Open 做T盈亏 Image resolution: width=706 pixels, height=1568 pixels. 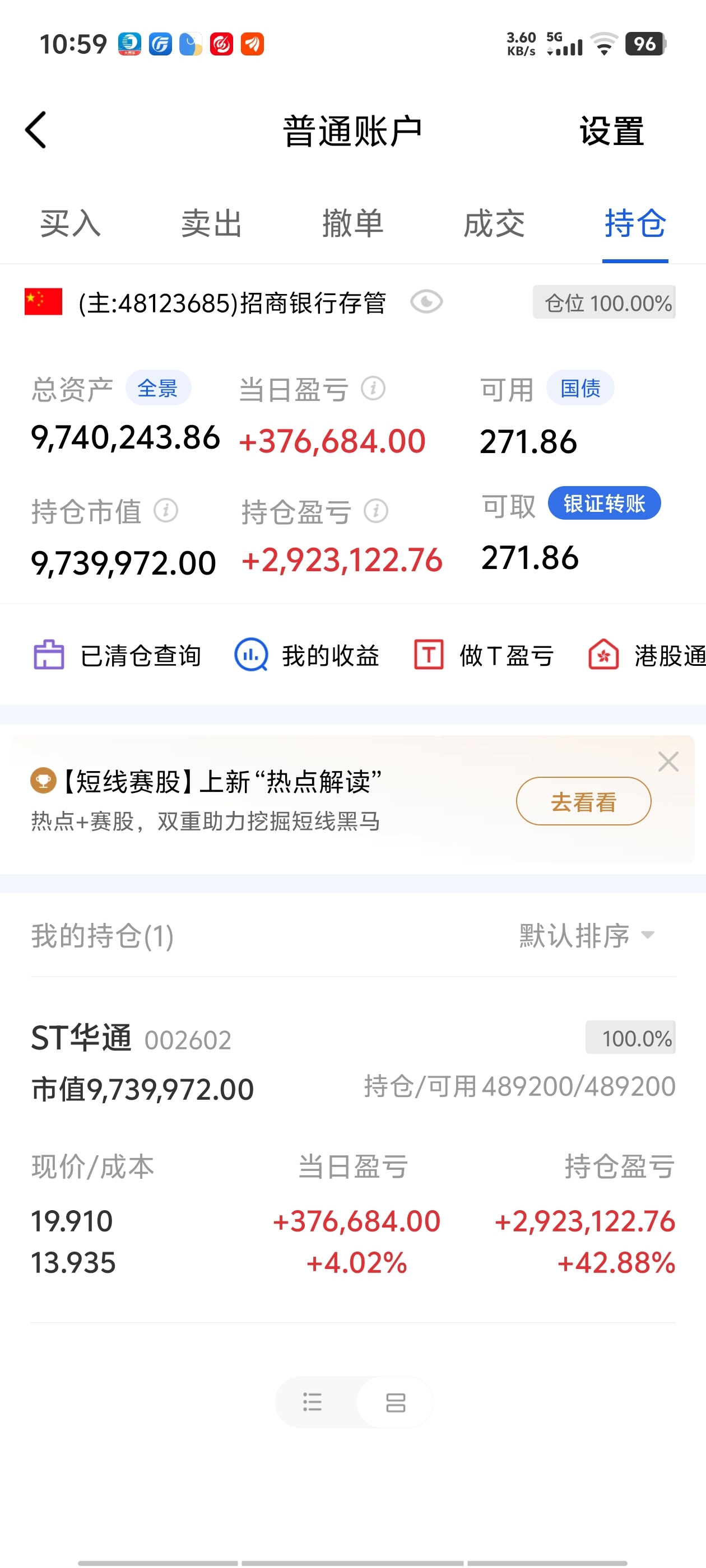(484, 656)
